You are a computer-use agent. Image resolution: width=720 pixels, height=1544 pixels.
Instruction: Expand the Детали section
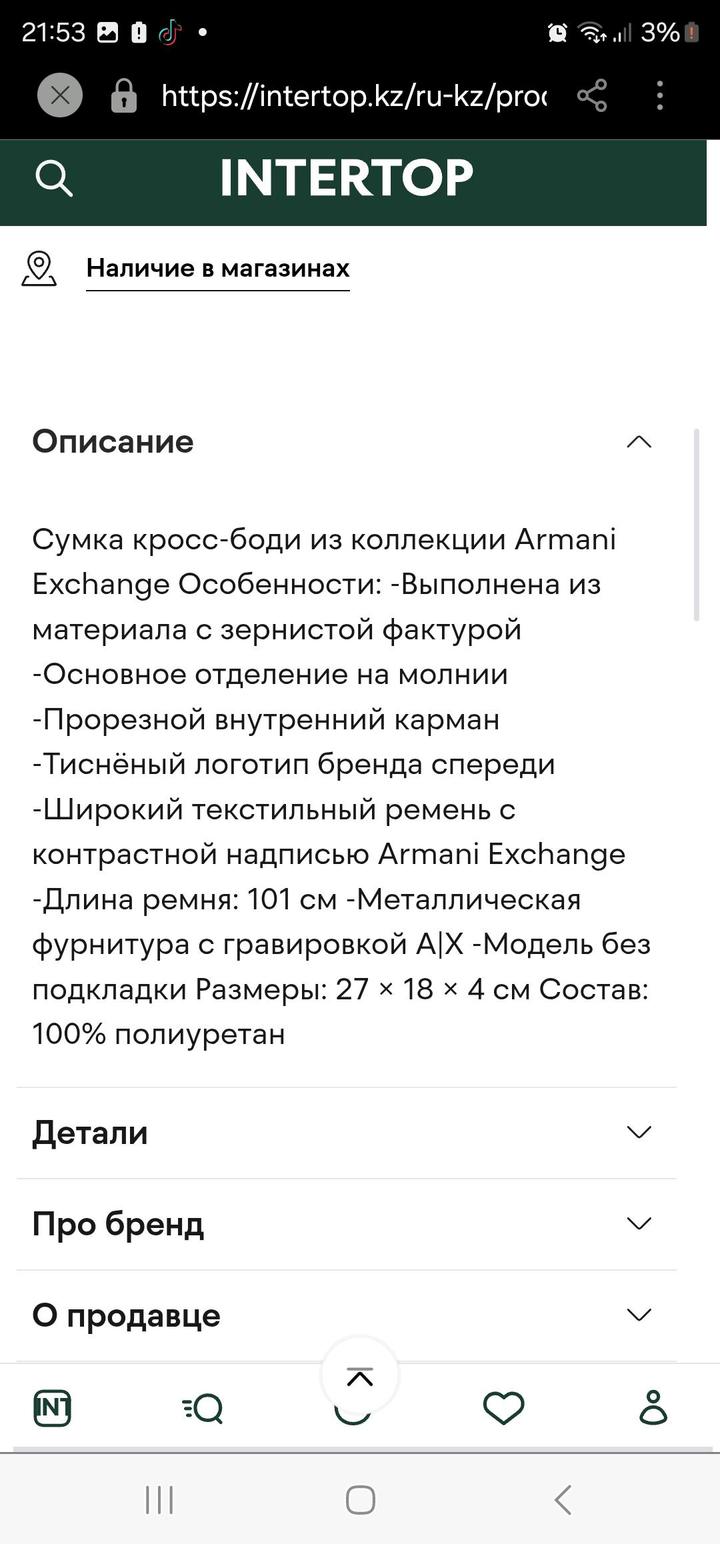tap(638, 1132)
